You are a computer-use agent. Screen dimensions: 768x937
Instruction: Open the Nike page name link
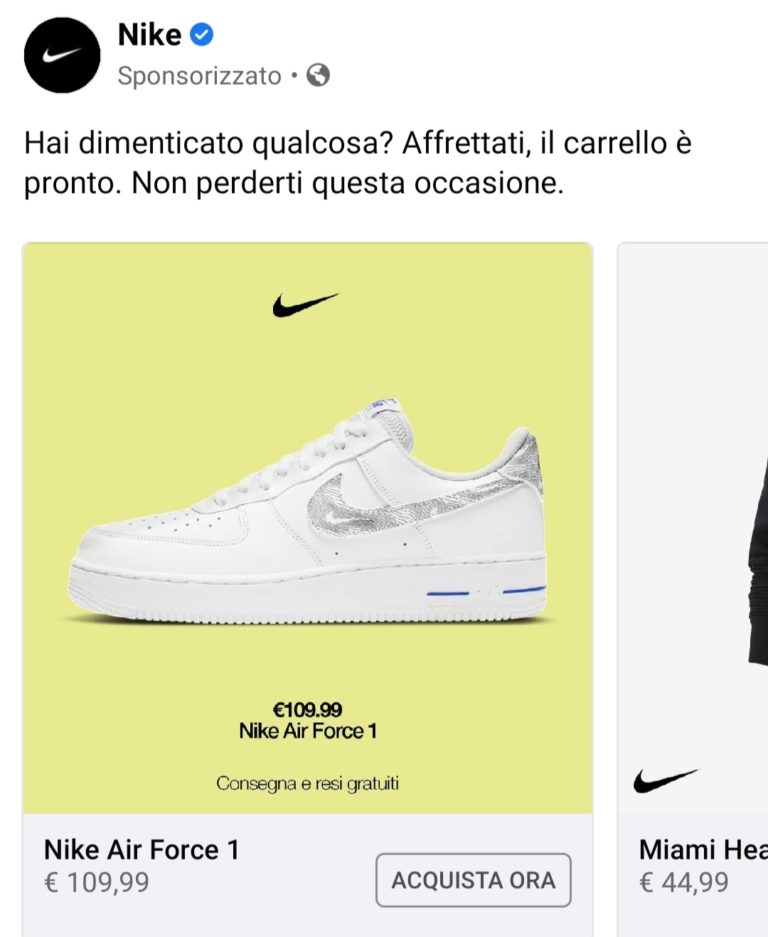[x=149, y=36]
